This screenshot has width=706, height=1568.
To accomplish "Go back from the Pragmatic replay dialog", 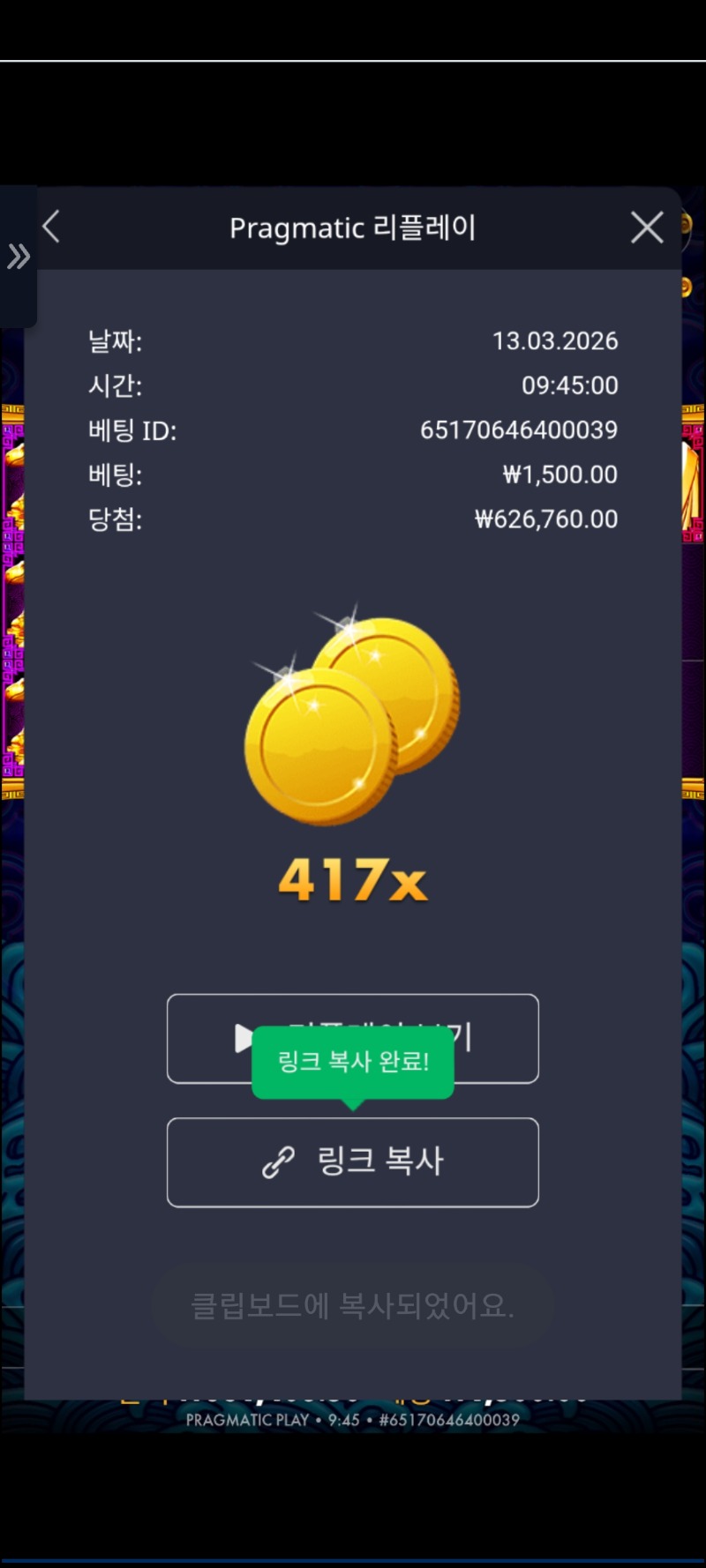I will click(51, 227).
